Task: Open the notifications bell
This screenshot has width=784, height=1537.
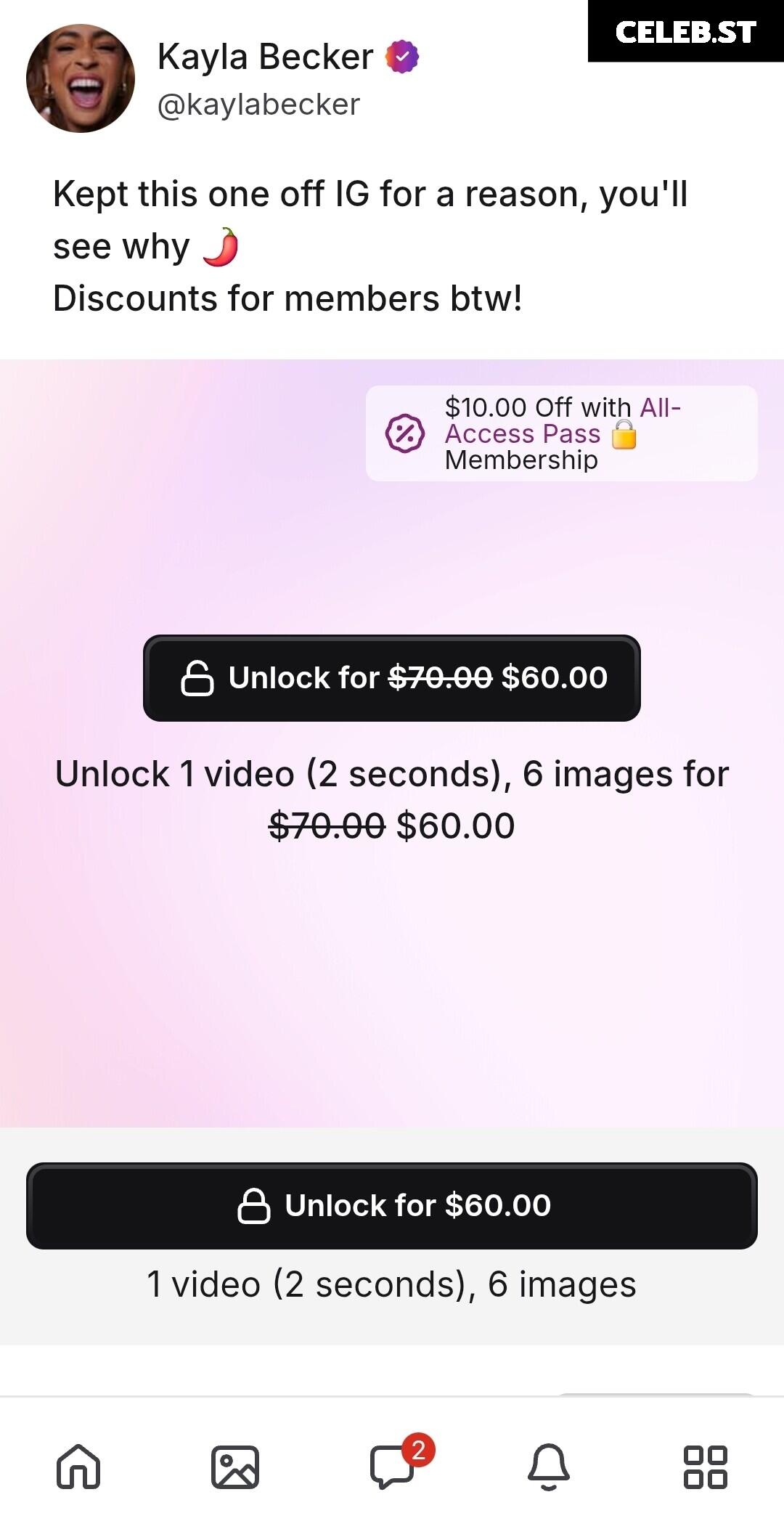Action: (549, 1467)
